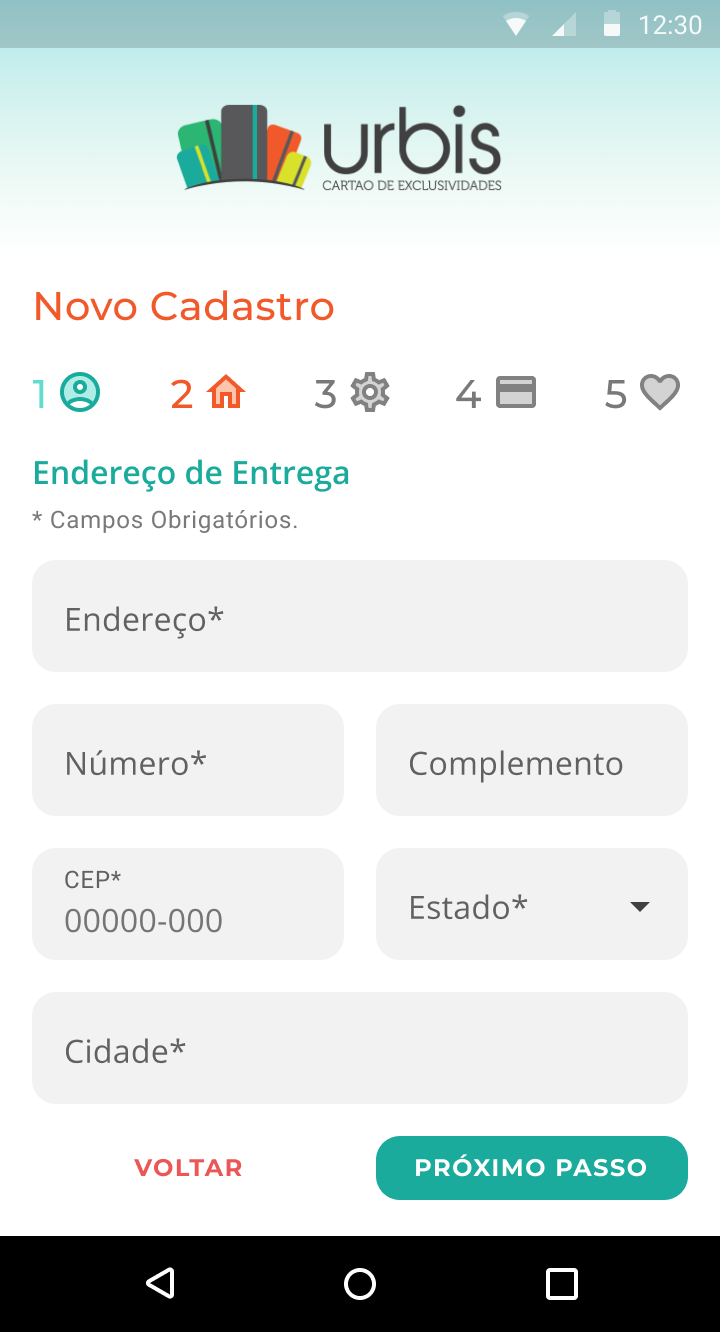Focus the Número input field
The height and width of the screenshot is (1332, 720).
pyautogui.click(x=188, y=760)
